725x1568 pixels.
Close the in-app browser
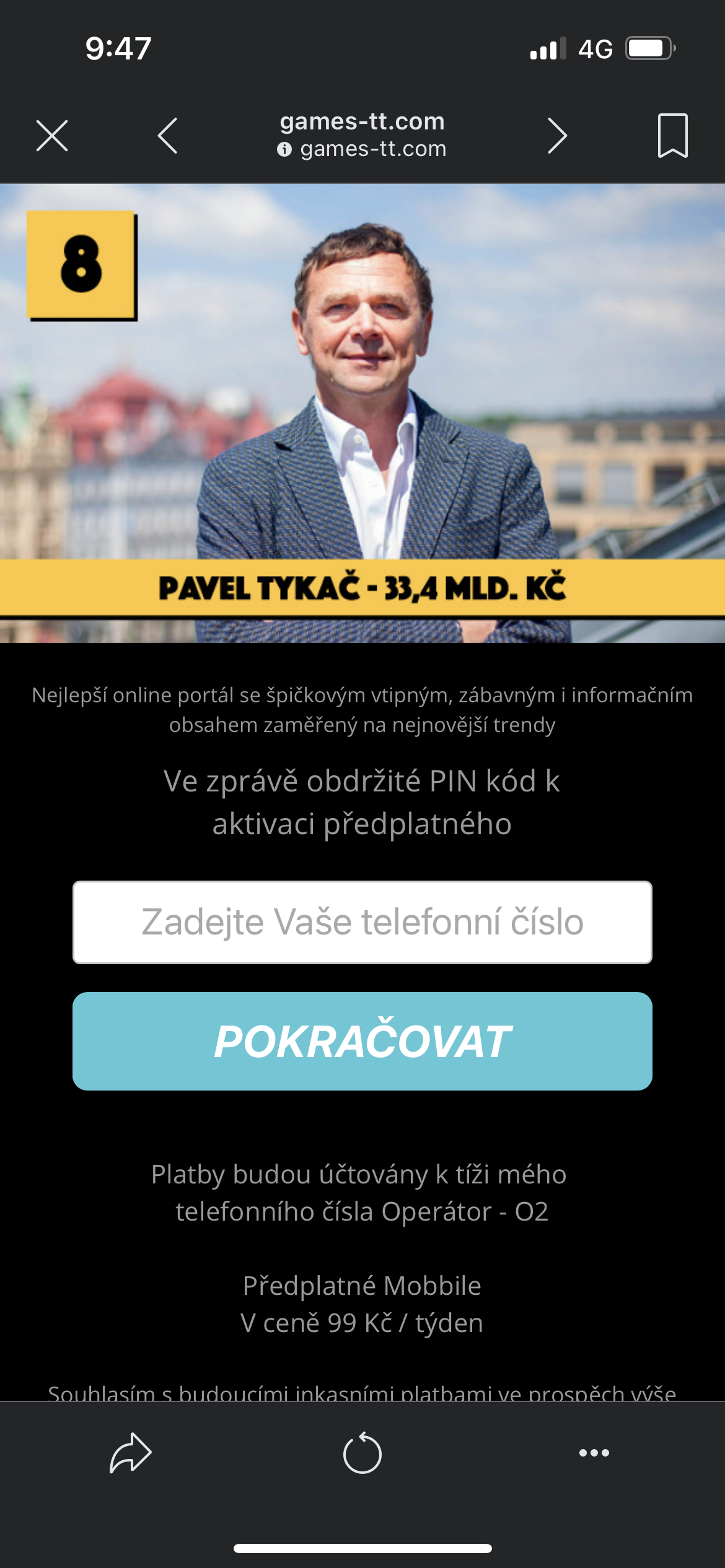pos(52,136)
